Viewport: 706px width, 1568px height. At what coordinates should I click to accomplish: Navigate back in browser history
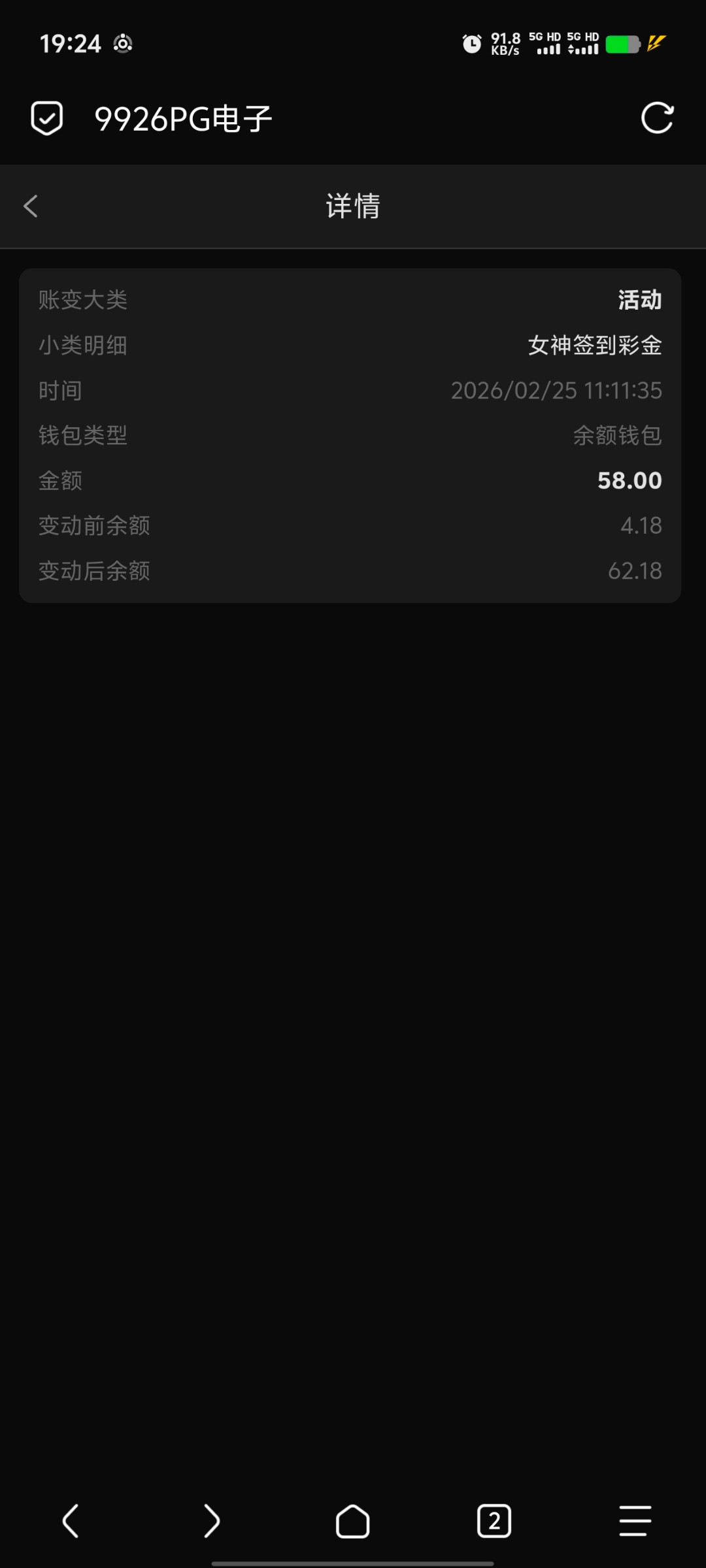tap(71, 1521)
